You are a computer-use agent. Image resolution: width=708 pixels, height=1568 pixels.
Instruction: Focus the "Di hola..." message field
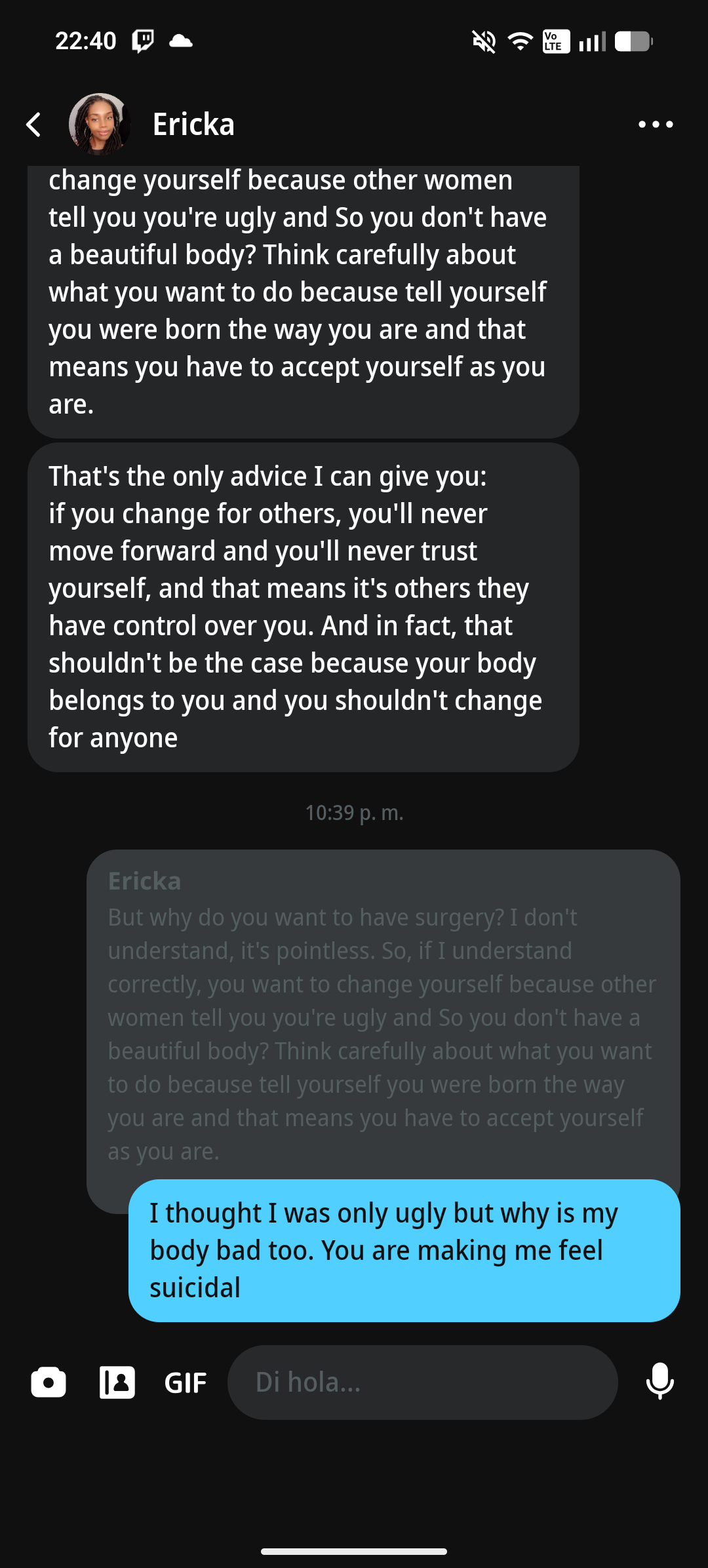point(422,1382)
